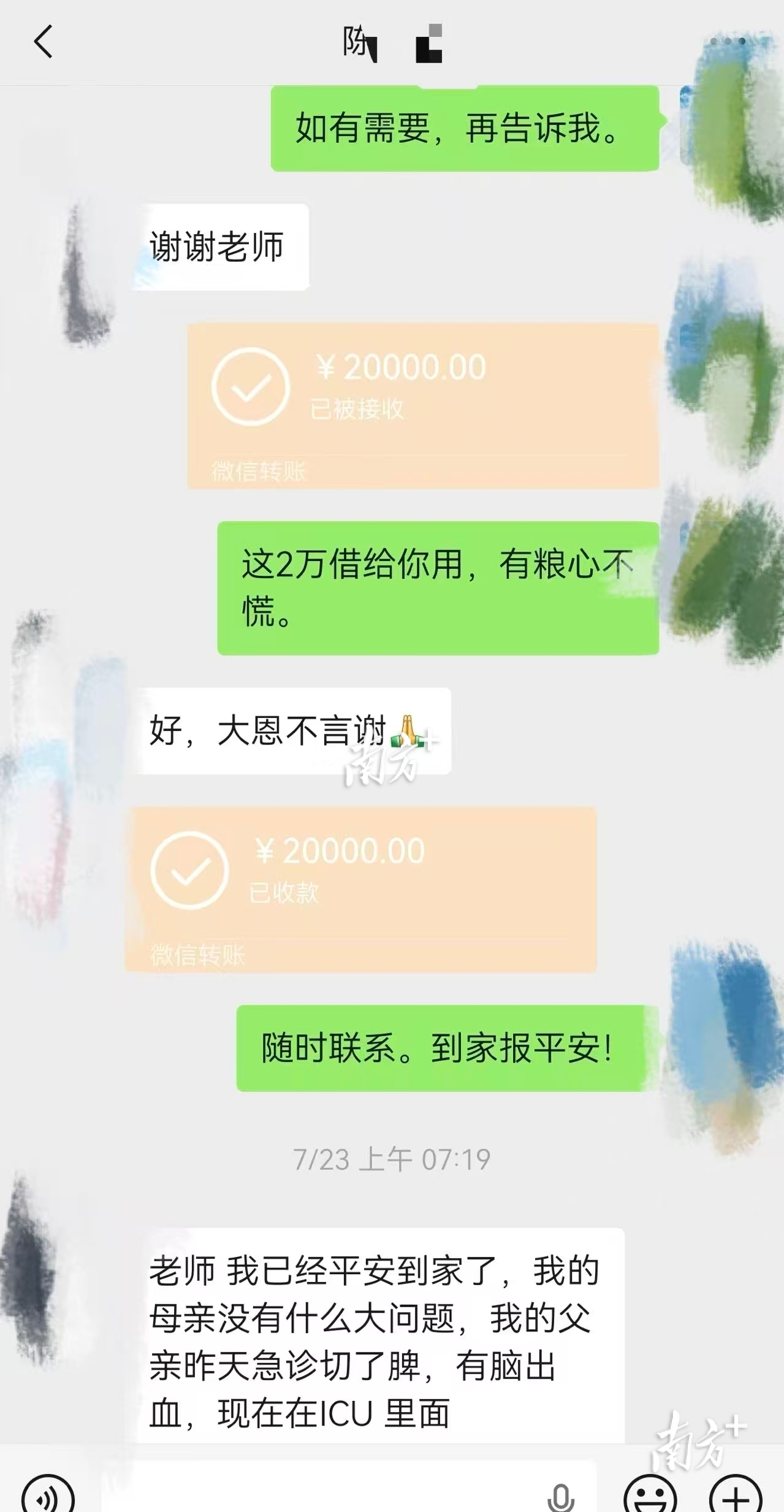Go back to the chat list
Screen dimensions: 784x1512
coord(43,42)
